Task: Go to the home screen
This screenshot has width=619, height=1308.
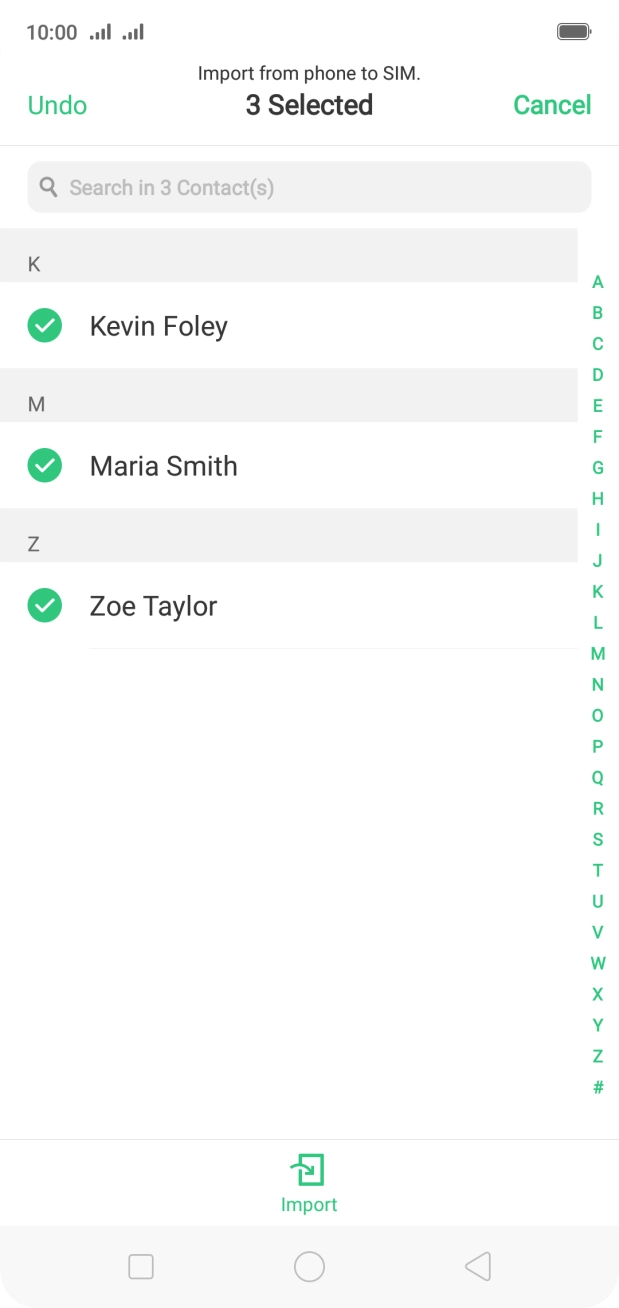Action: (309, 1267)
